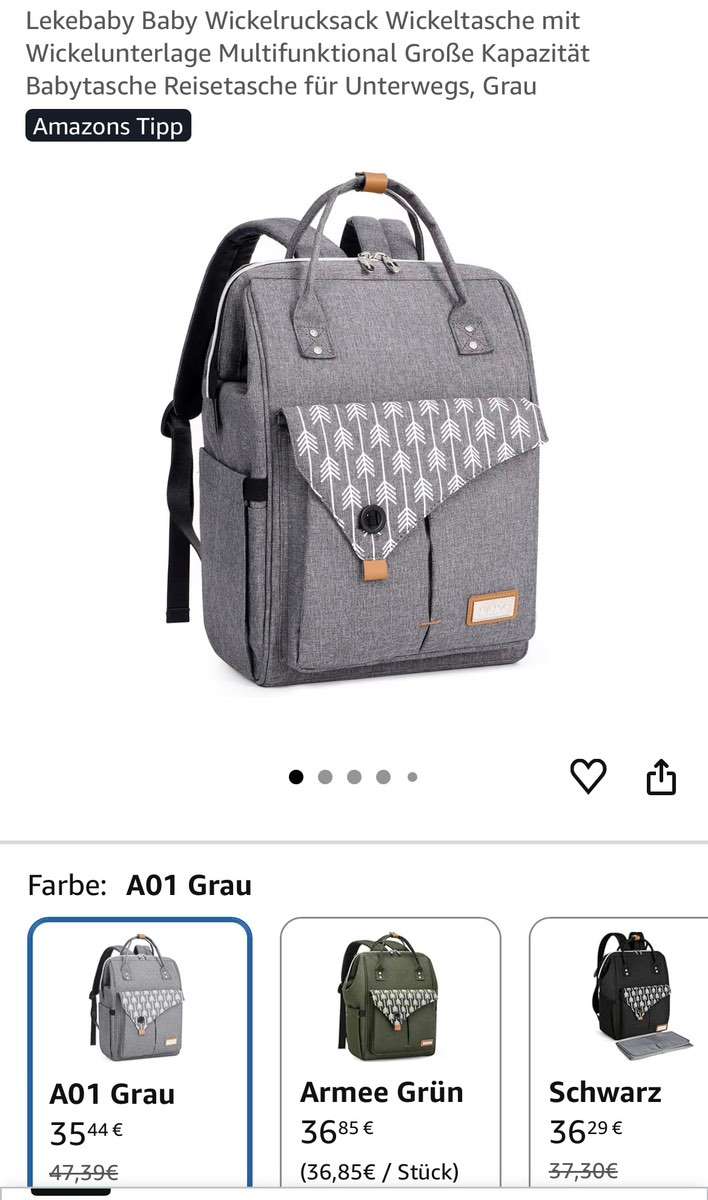
Task: Add the backpack to your wish list
Action: tap(588, 776)
